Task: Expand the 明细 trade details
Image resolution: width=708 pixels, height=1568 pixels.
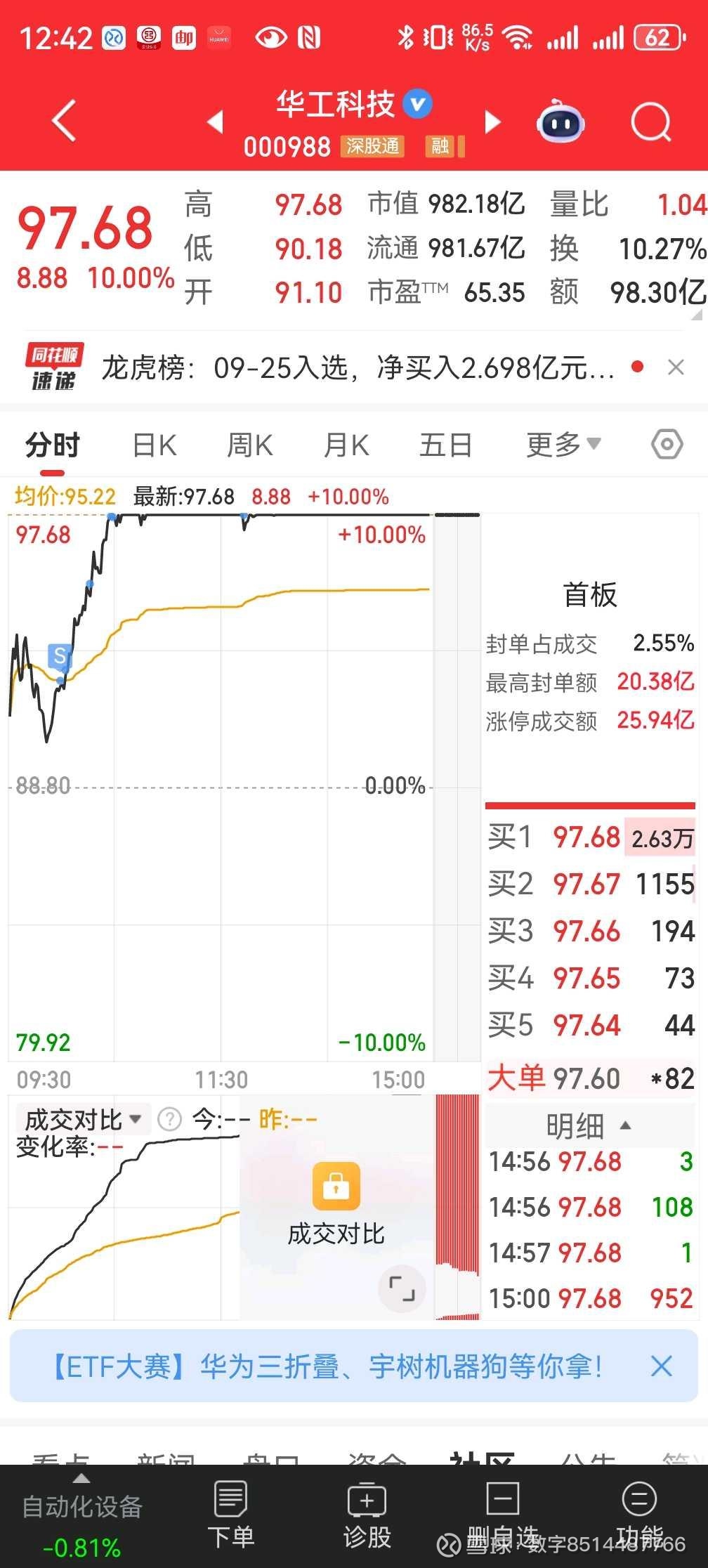Action: click(x=589, y=1126)
